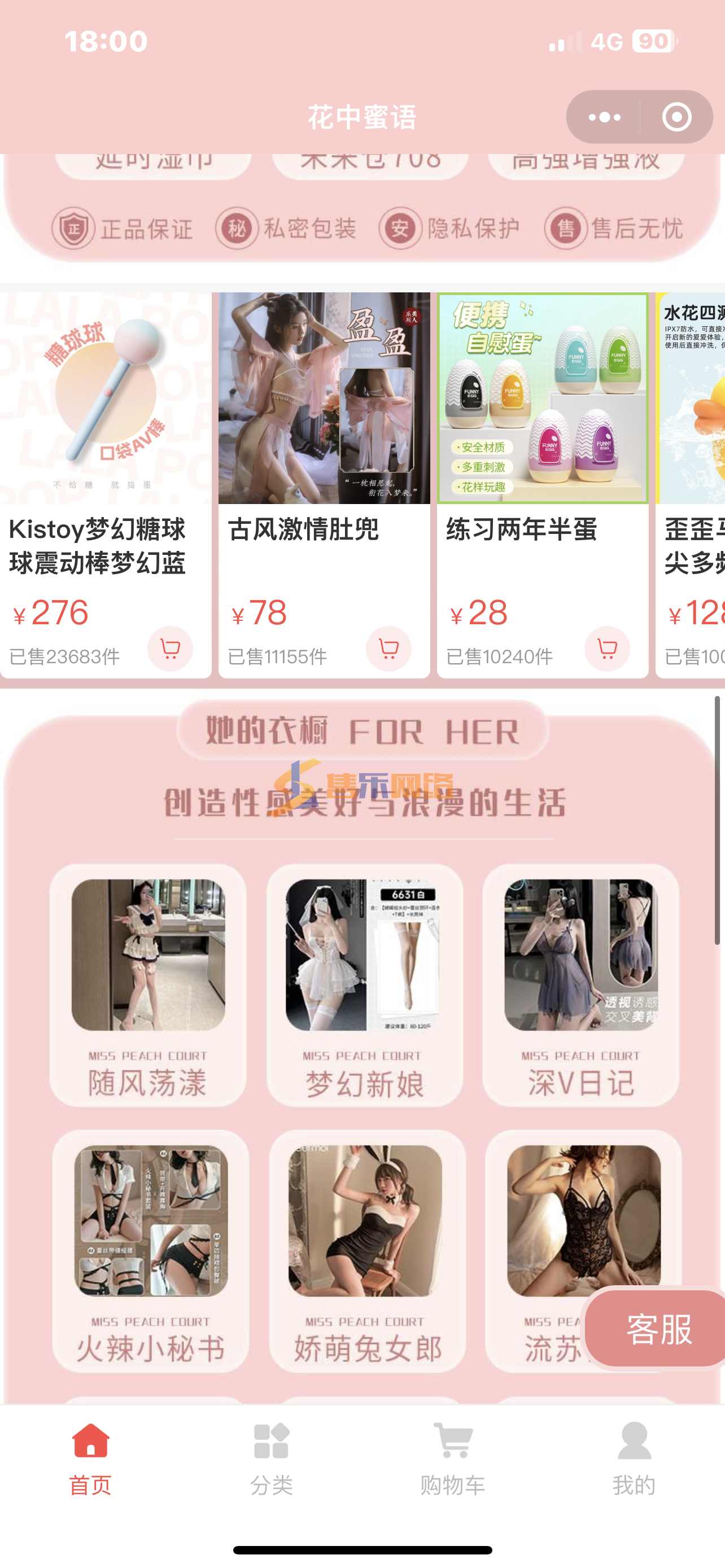The width and height of the screenshot is (725, 1568).
Task: Contact 客服 customer service
Action: click(x=656, y=1328)
